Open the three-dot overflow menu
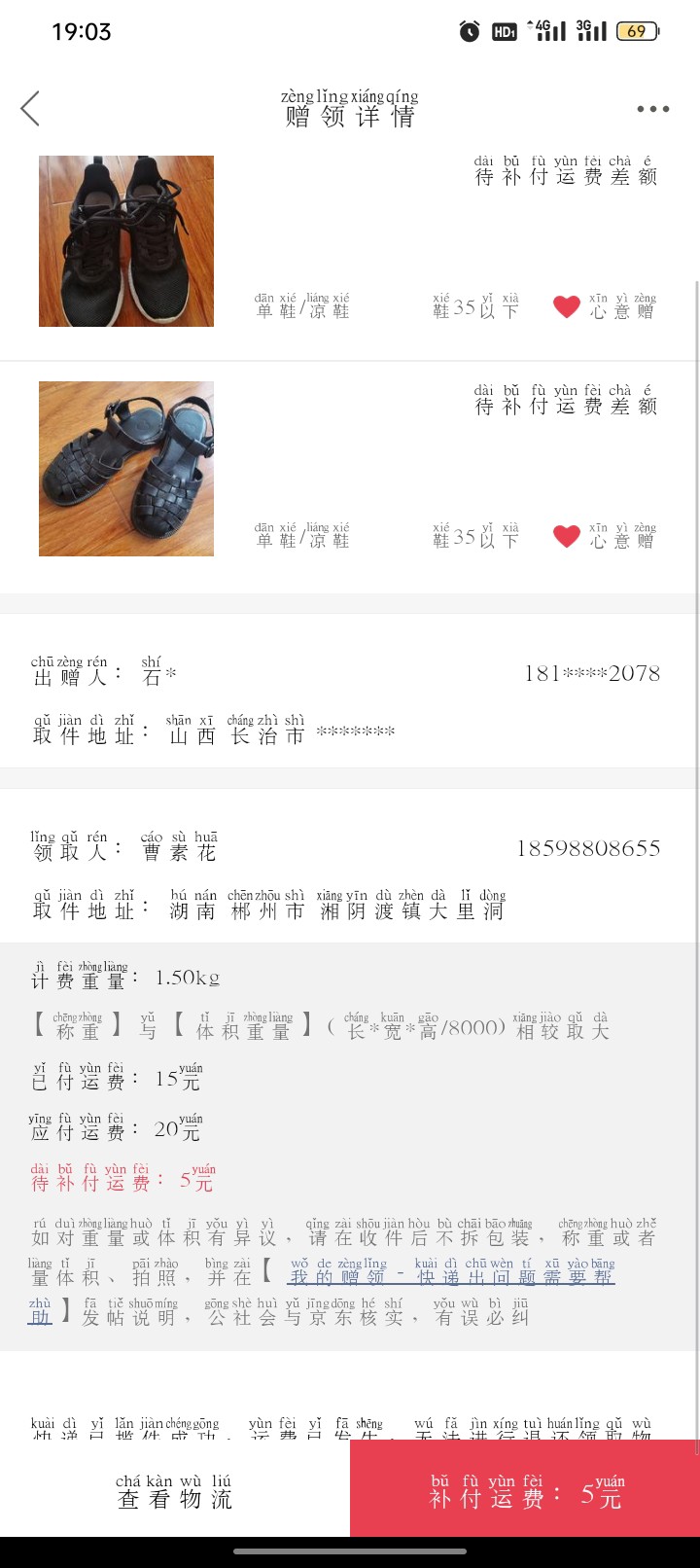 click(652, 109)
